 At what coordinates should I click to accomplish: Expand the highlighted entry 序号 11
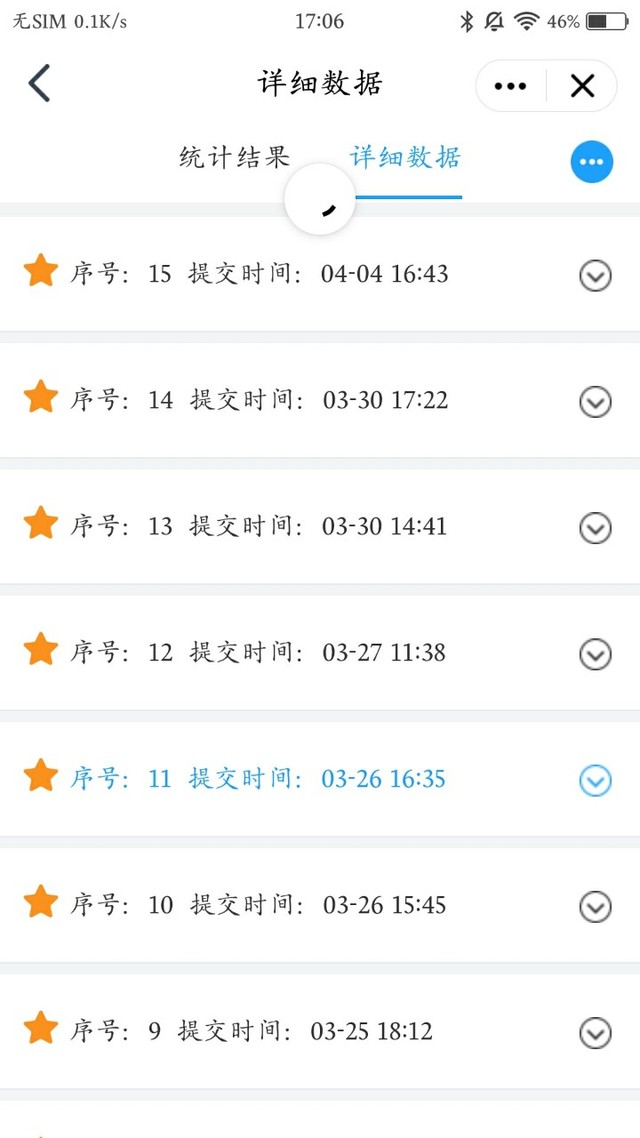tap(596, 780)
